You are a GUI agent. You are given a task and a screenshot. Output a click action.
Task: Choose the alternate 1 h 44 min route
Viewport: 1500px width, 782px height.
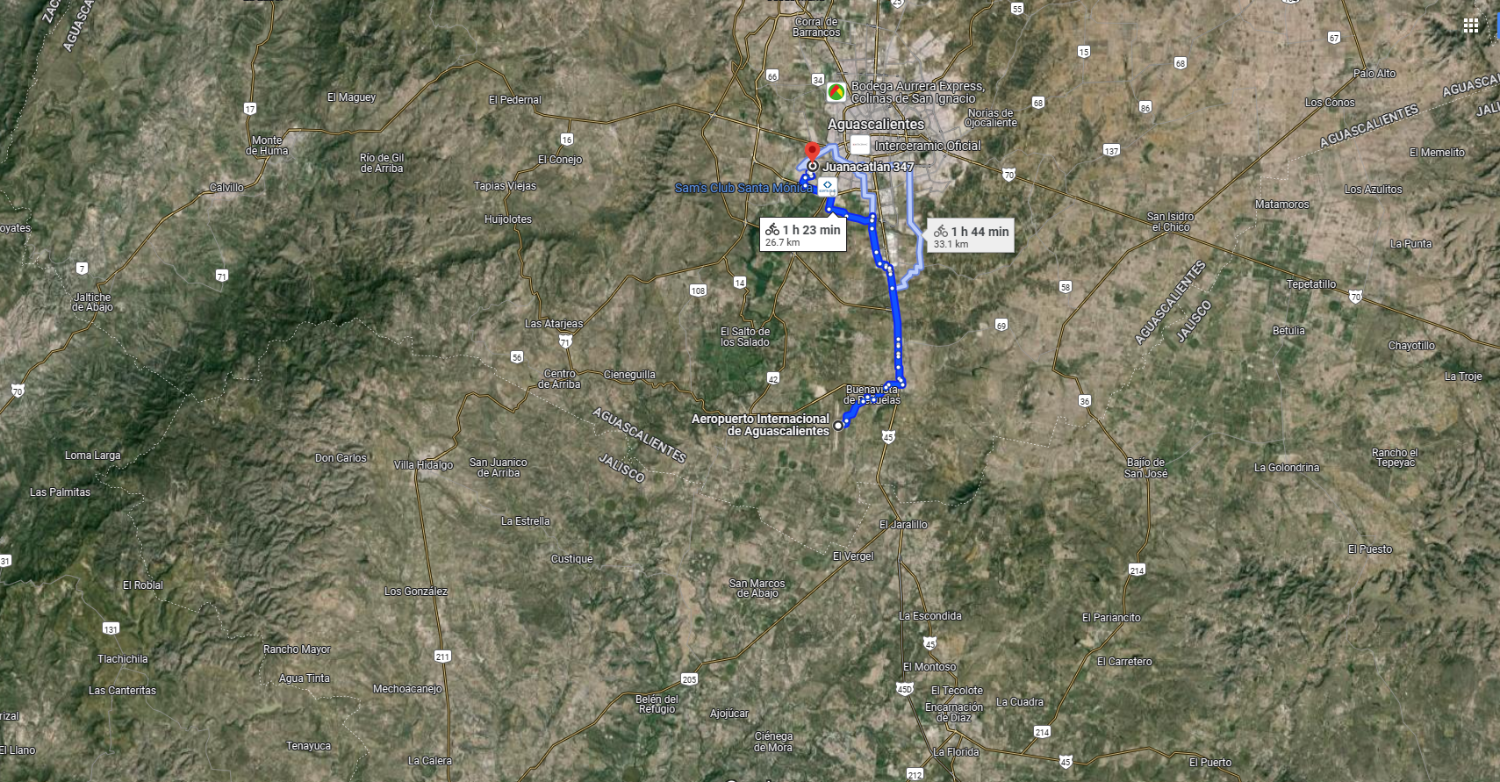click(x=971, y=236)
